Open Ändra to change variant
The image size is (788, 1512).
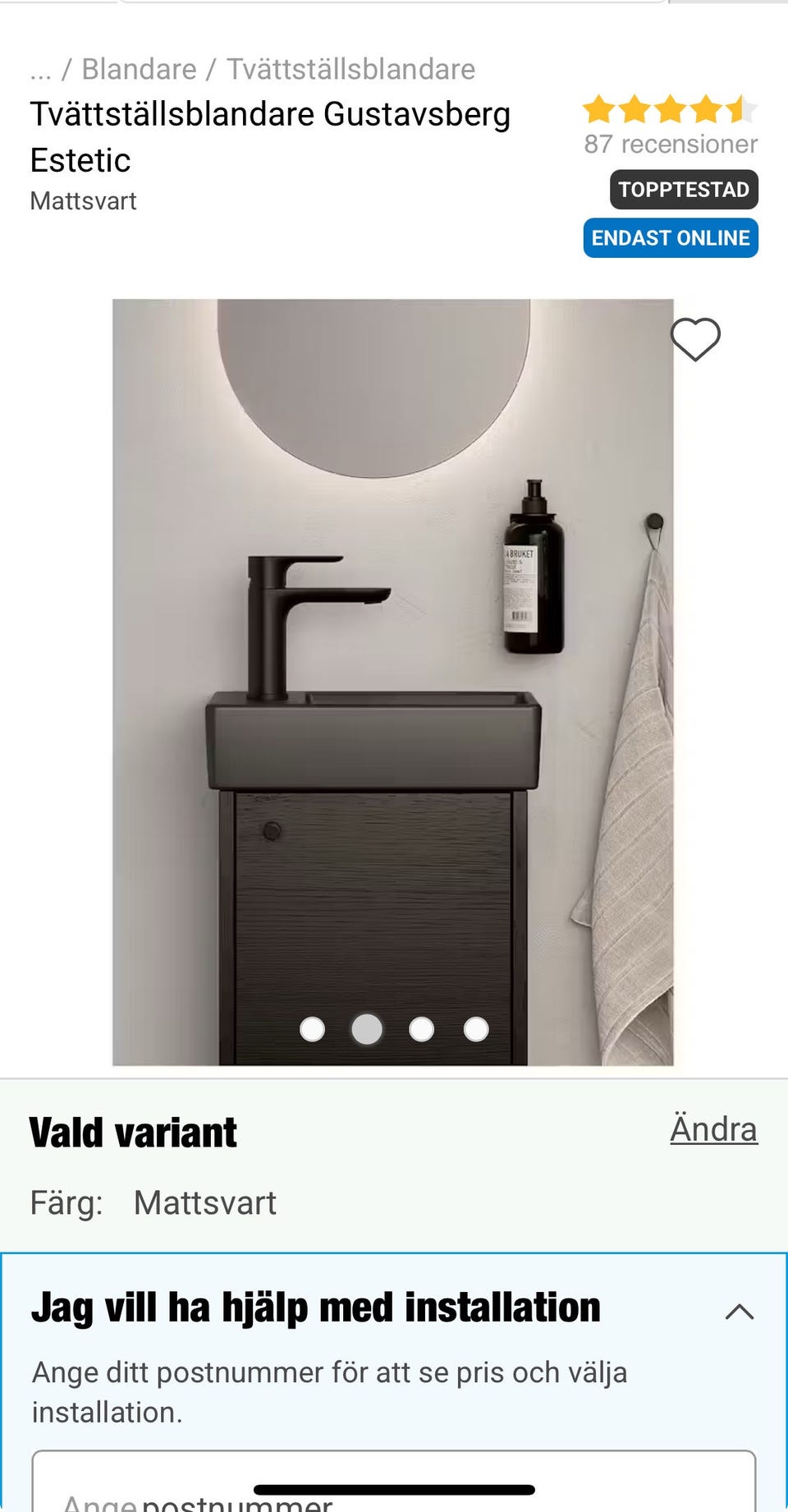pyautogui.click(x=712, y=1129)
